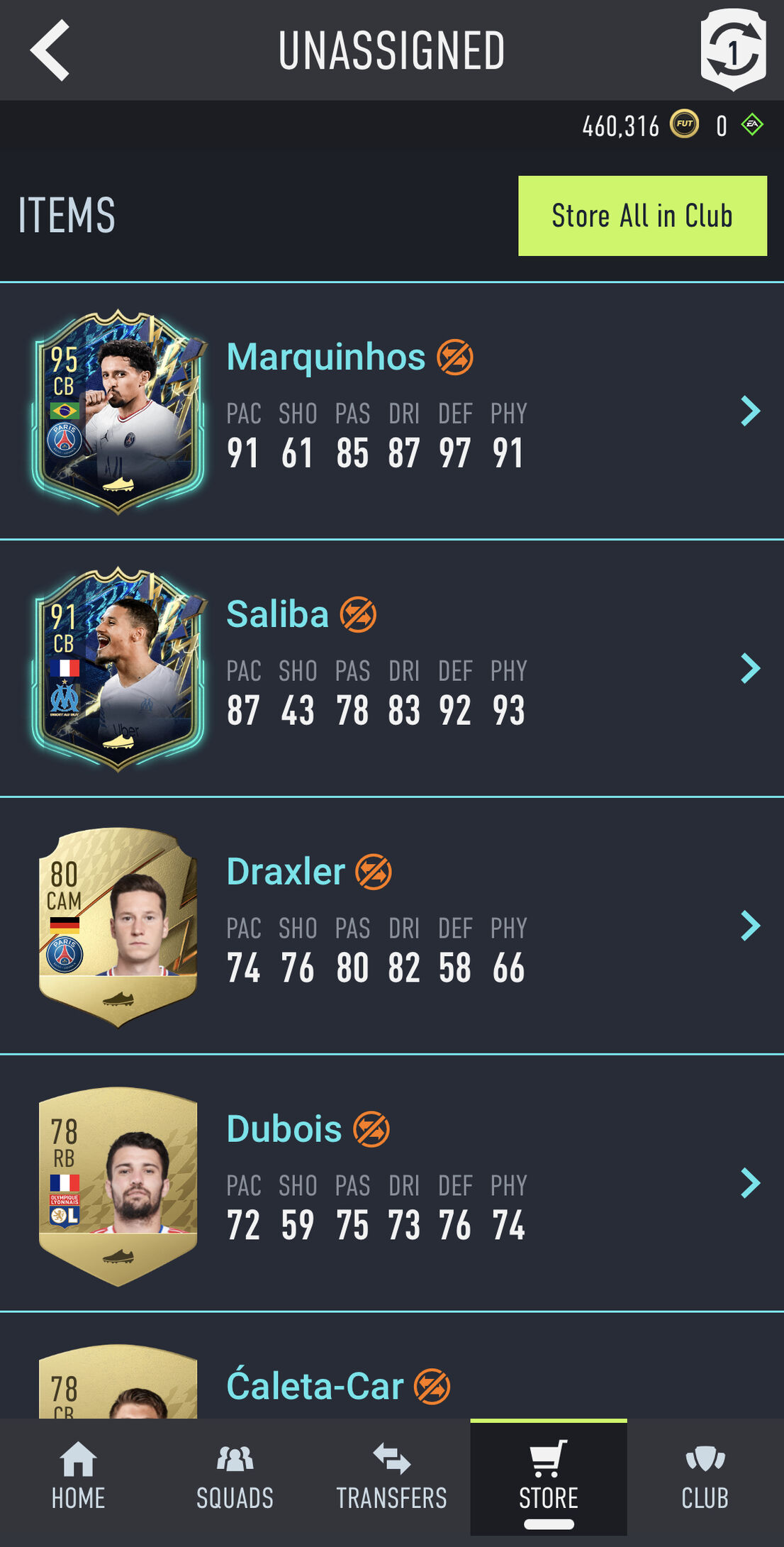Open the Transfers tab
Screen dimensions: 784x1547
click(x=391, y=1479)
